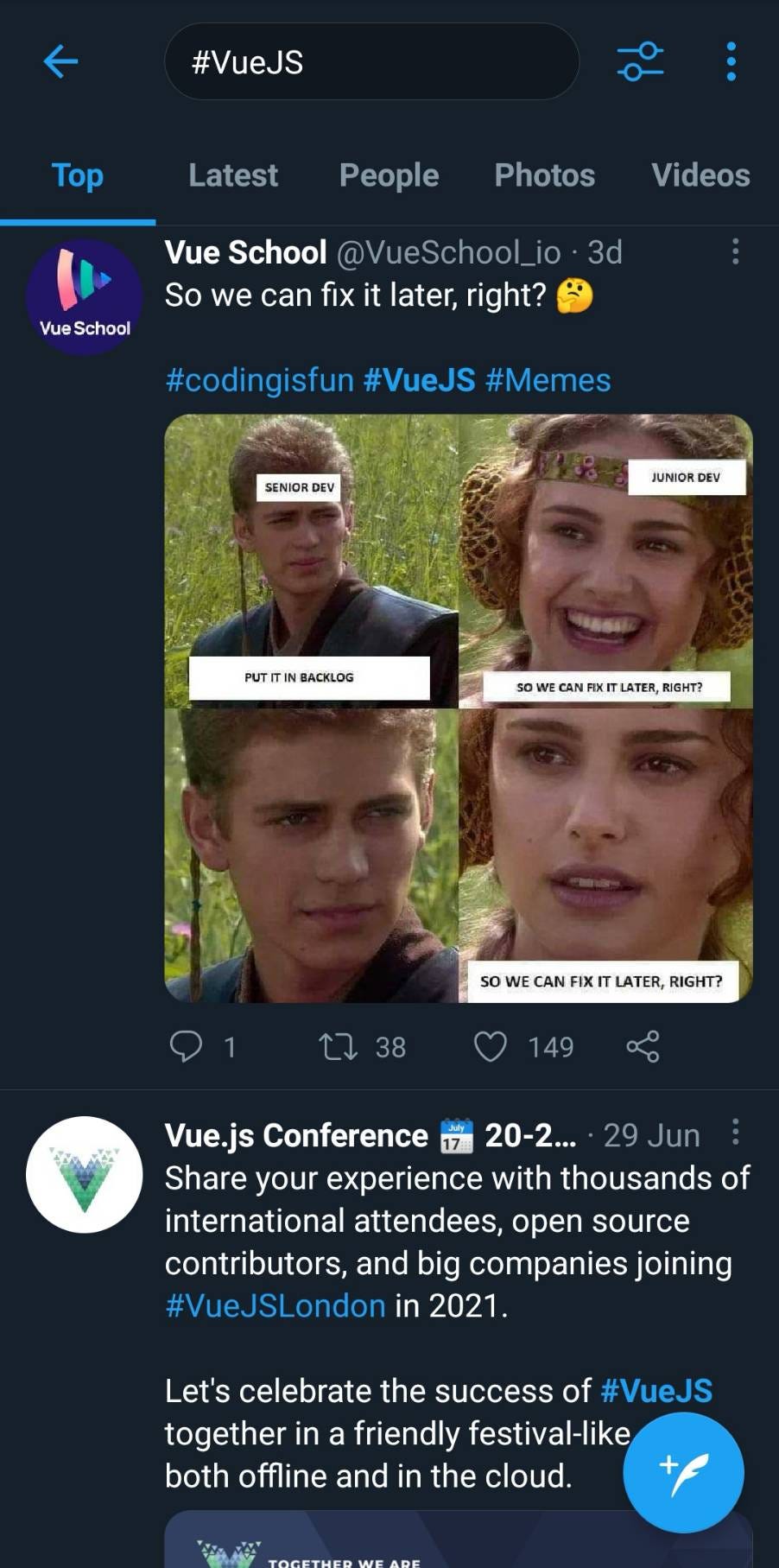Show the Photos tab
The image size is (779, 1568).
[544, 175]
